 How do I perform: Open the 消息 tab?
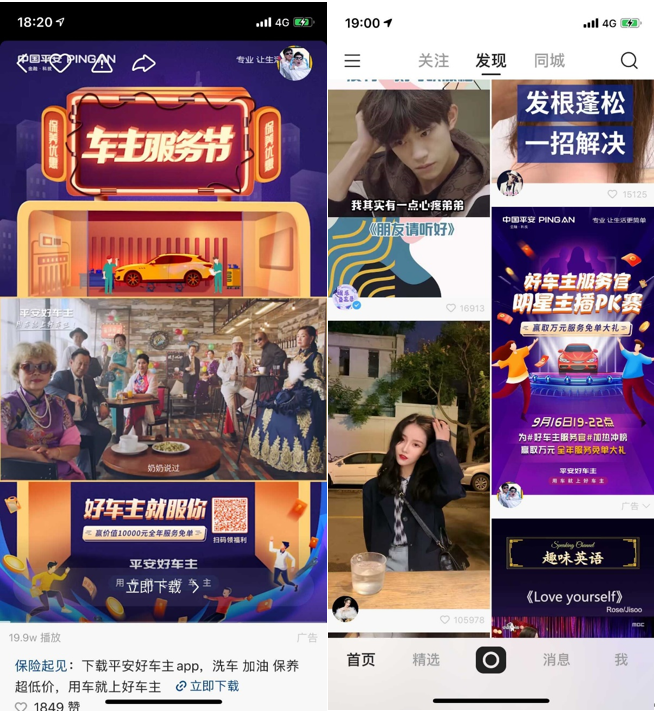coord(556,659)
